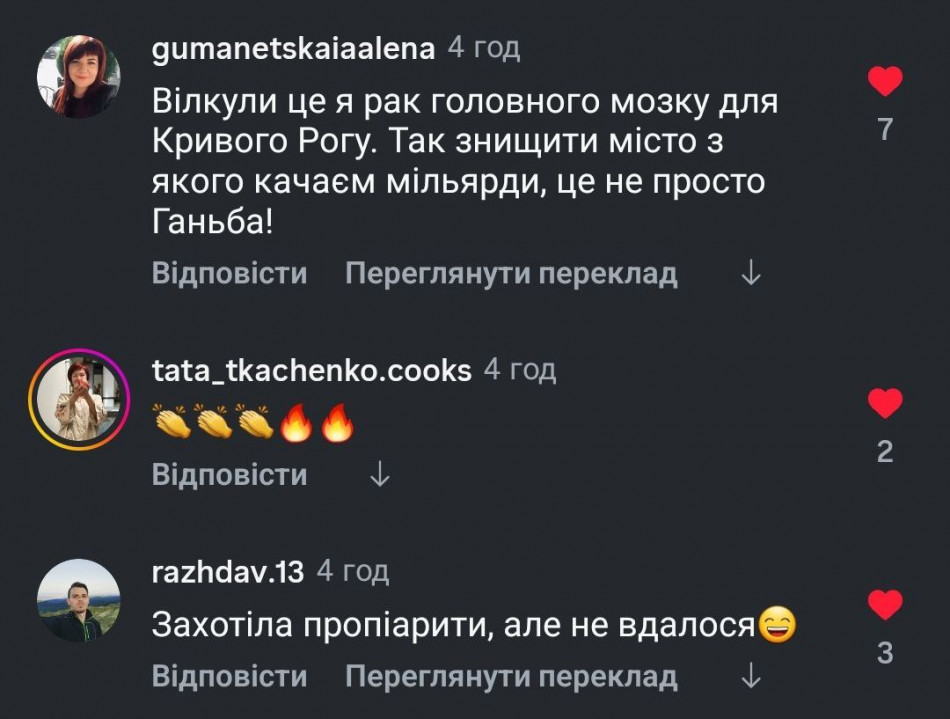Tap the down arrow under gumanetskaiaalena's comment
This screenshot has height=719, width=950.
751,273
